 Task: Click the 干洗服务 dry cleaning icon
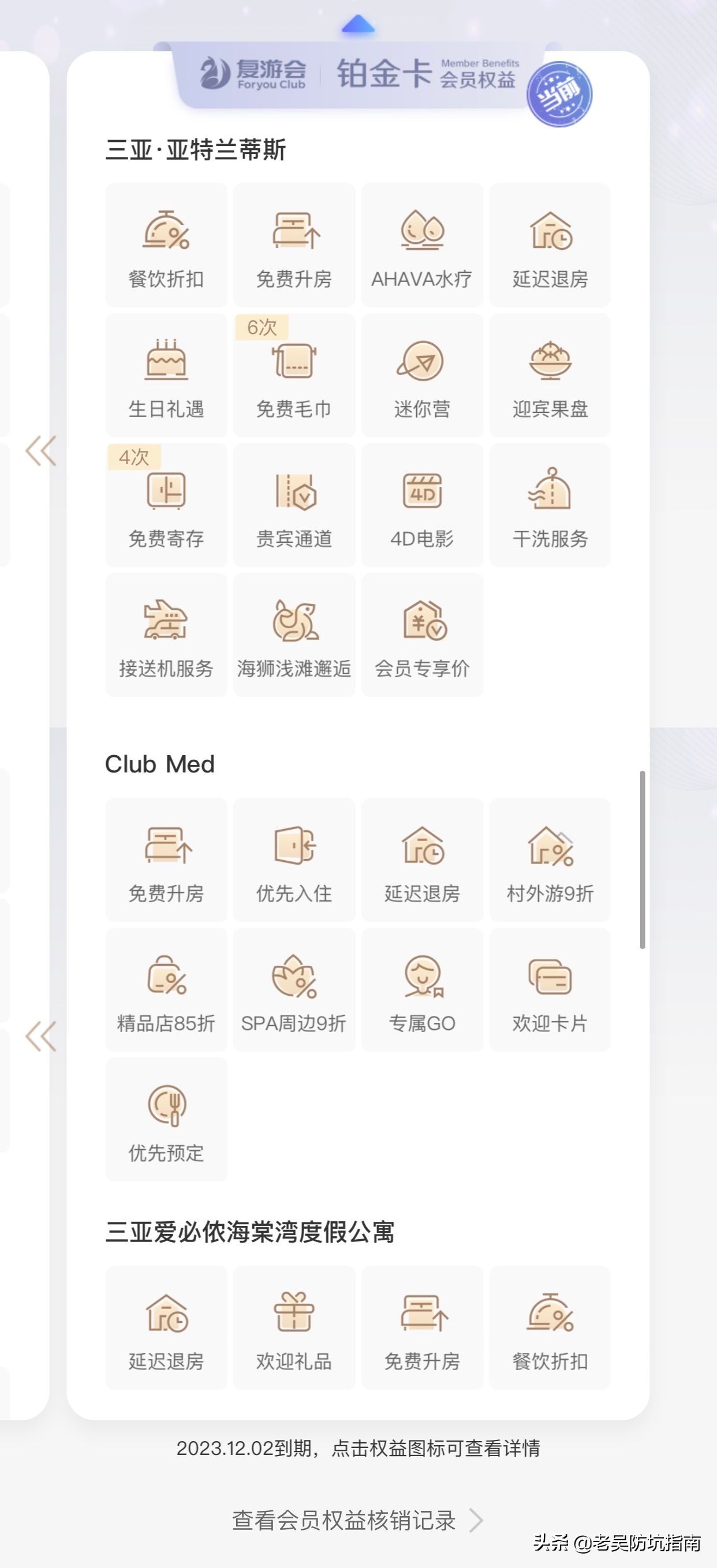click(x=550, y=505)
